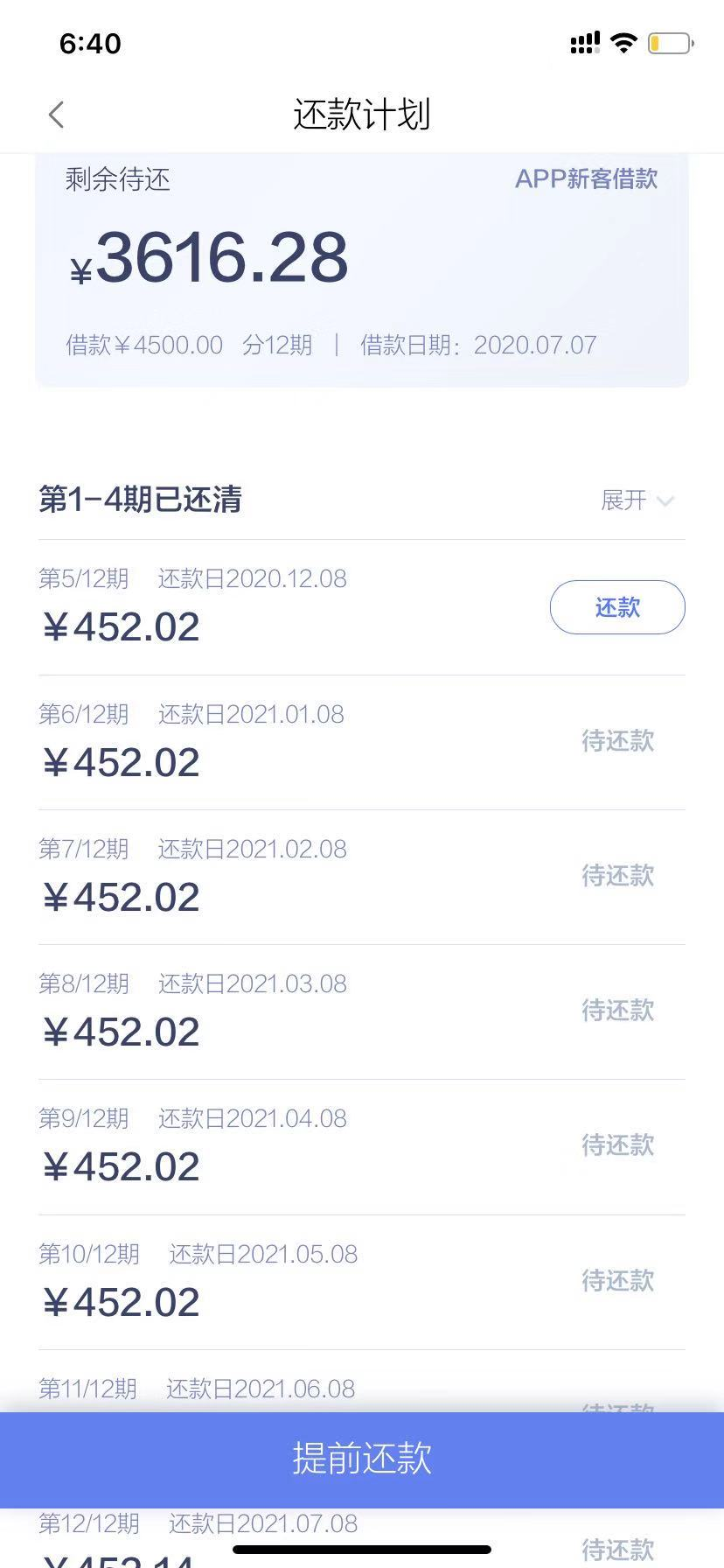The height and width of the screenshot is (1568, 724).
Task: Tap the 提前还款 button at bottom
Action: pyautogui.click(x=362, y=1457)
